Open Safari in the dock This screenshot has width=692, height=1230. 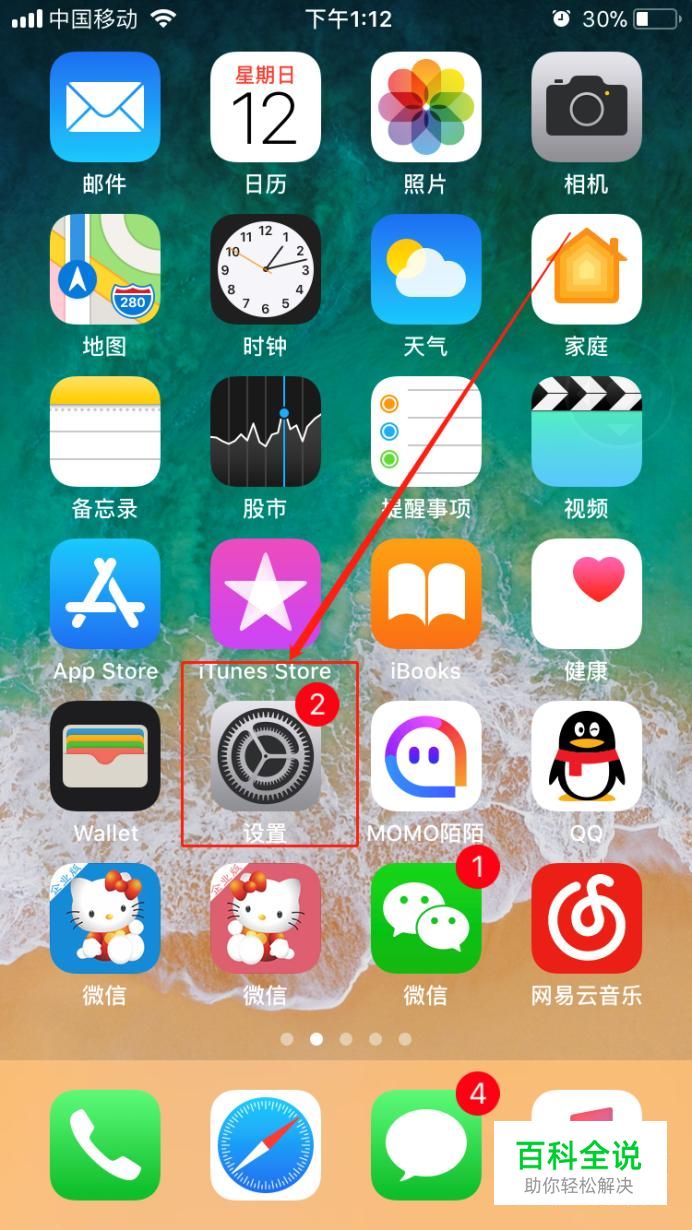pyautogui.click(x=265, y=1145)
